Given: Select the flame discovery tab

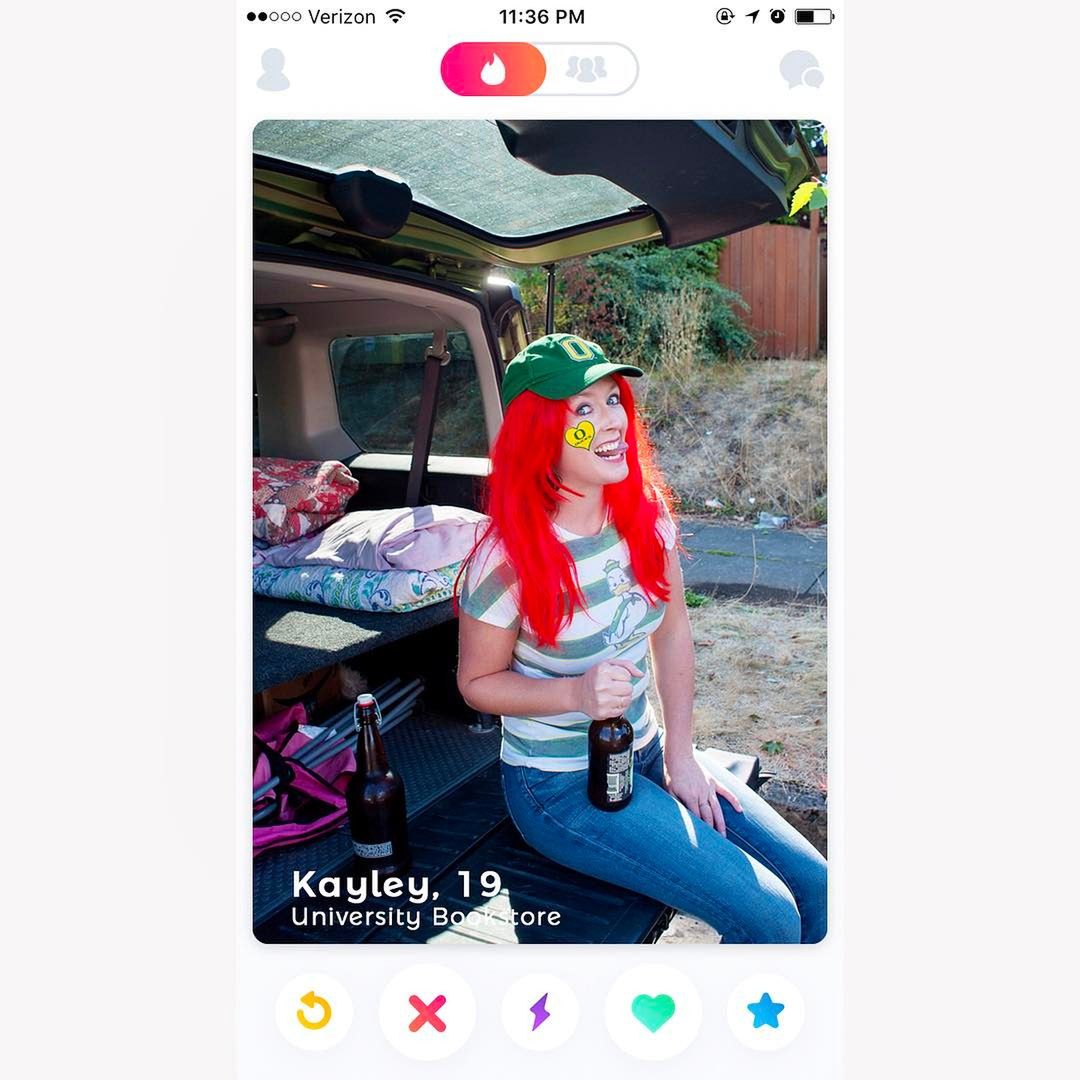Looking at the screenshot, I should pos(493,69).
